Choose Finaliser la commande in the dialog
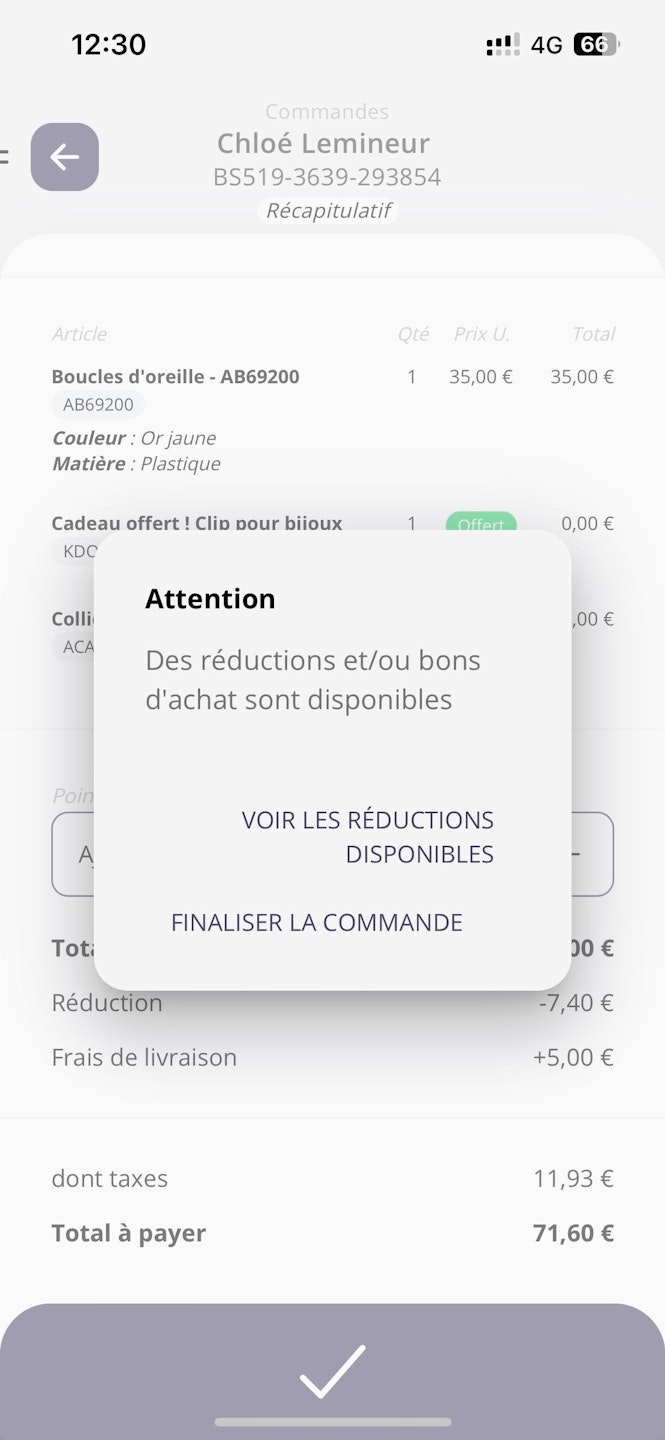Viewport: 665px width, 1440px height. [x=317, y=922]
